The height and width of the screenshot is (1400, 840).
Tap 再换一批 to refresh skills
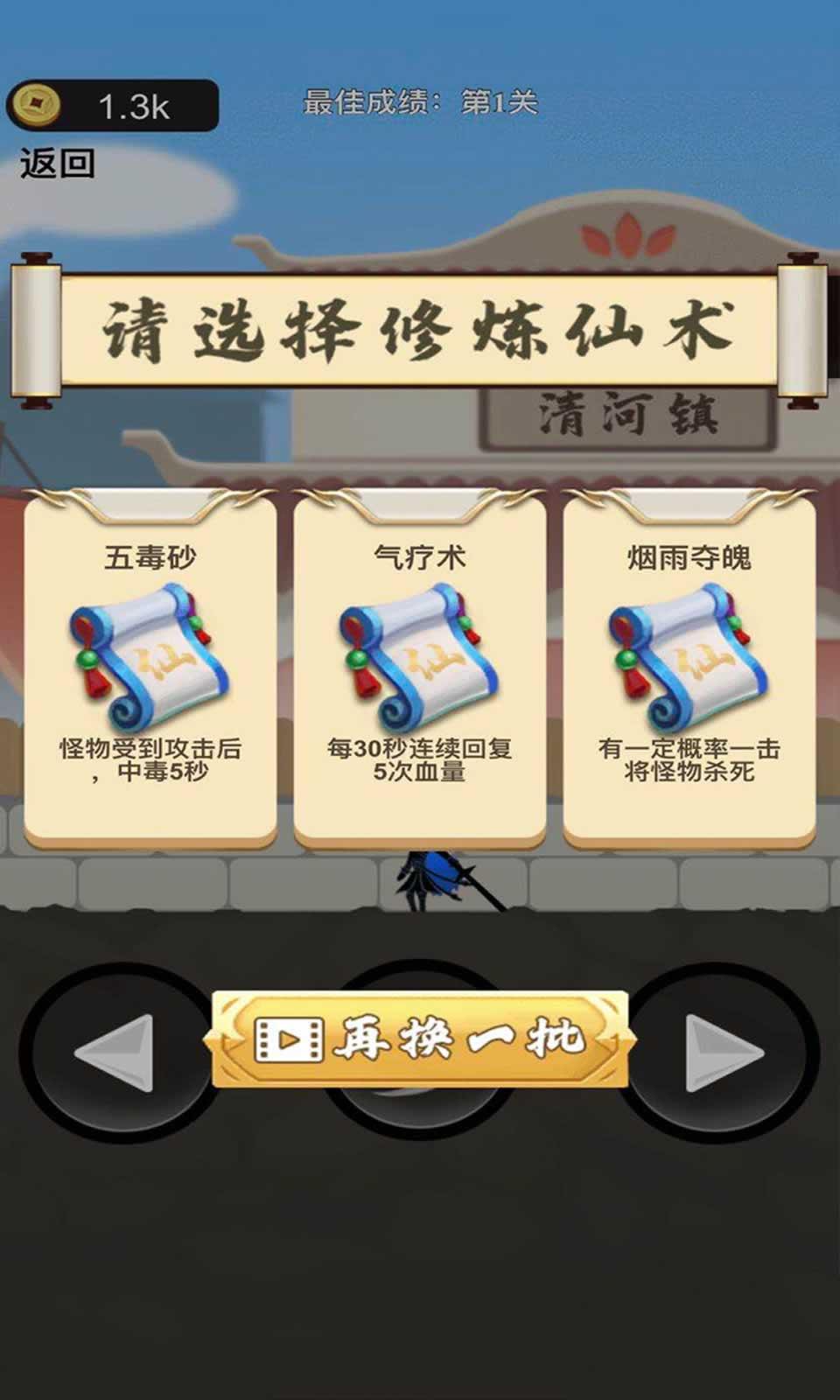(x=420, y=1039)
